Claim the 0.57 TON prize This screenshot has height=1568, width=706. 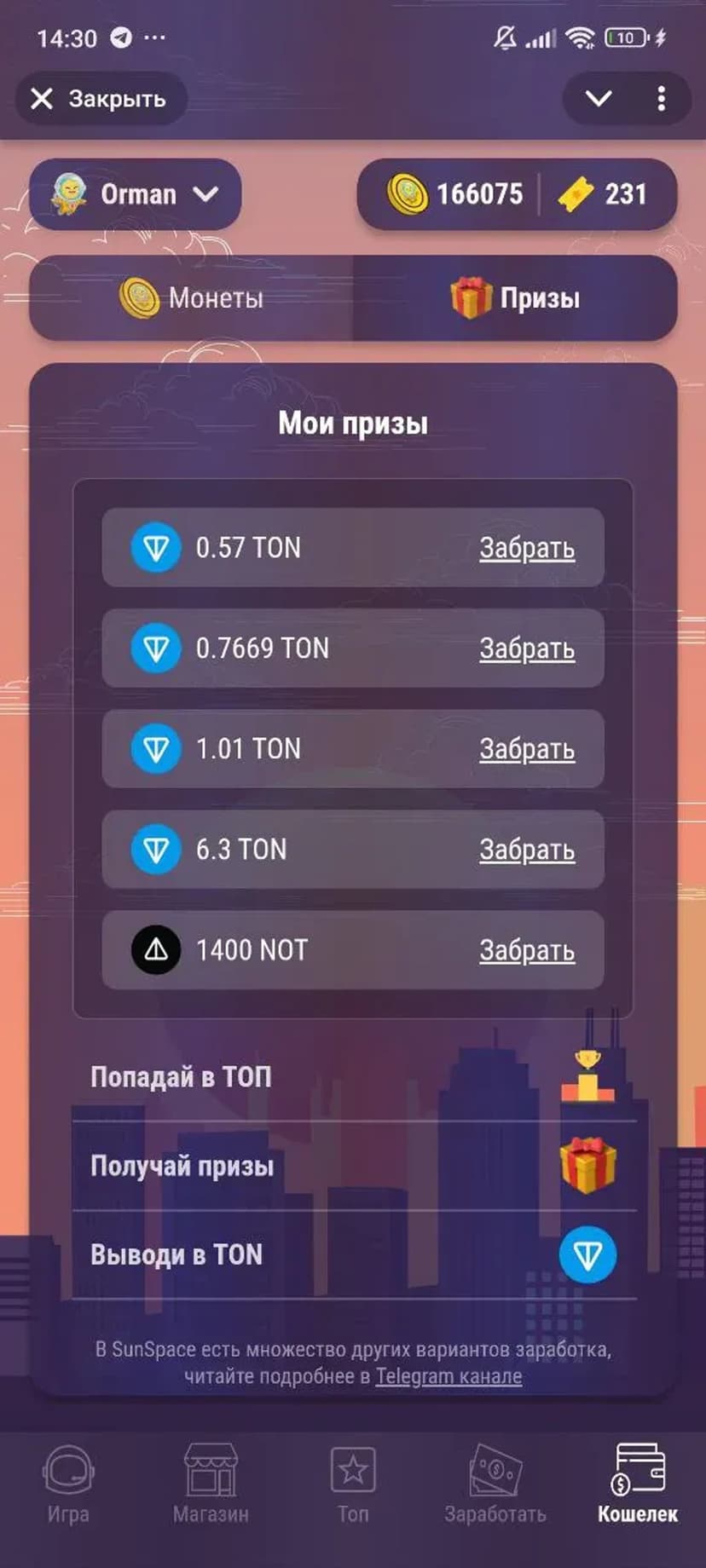point(526,548)
